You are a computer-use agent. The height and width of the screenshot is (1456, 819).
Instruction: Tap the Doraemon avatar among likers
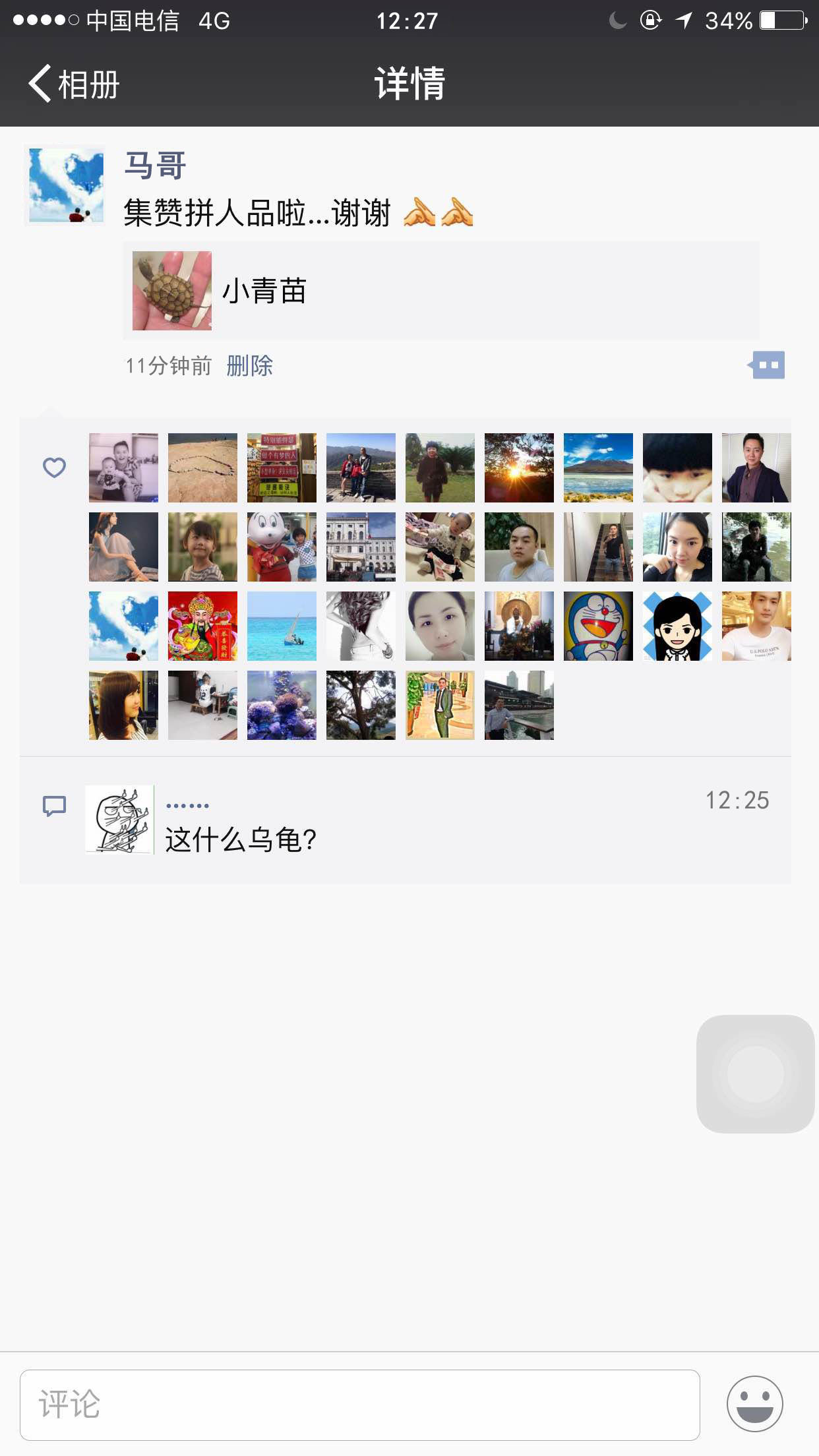tap(598, 626)
